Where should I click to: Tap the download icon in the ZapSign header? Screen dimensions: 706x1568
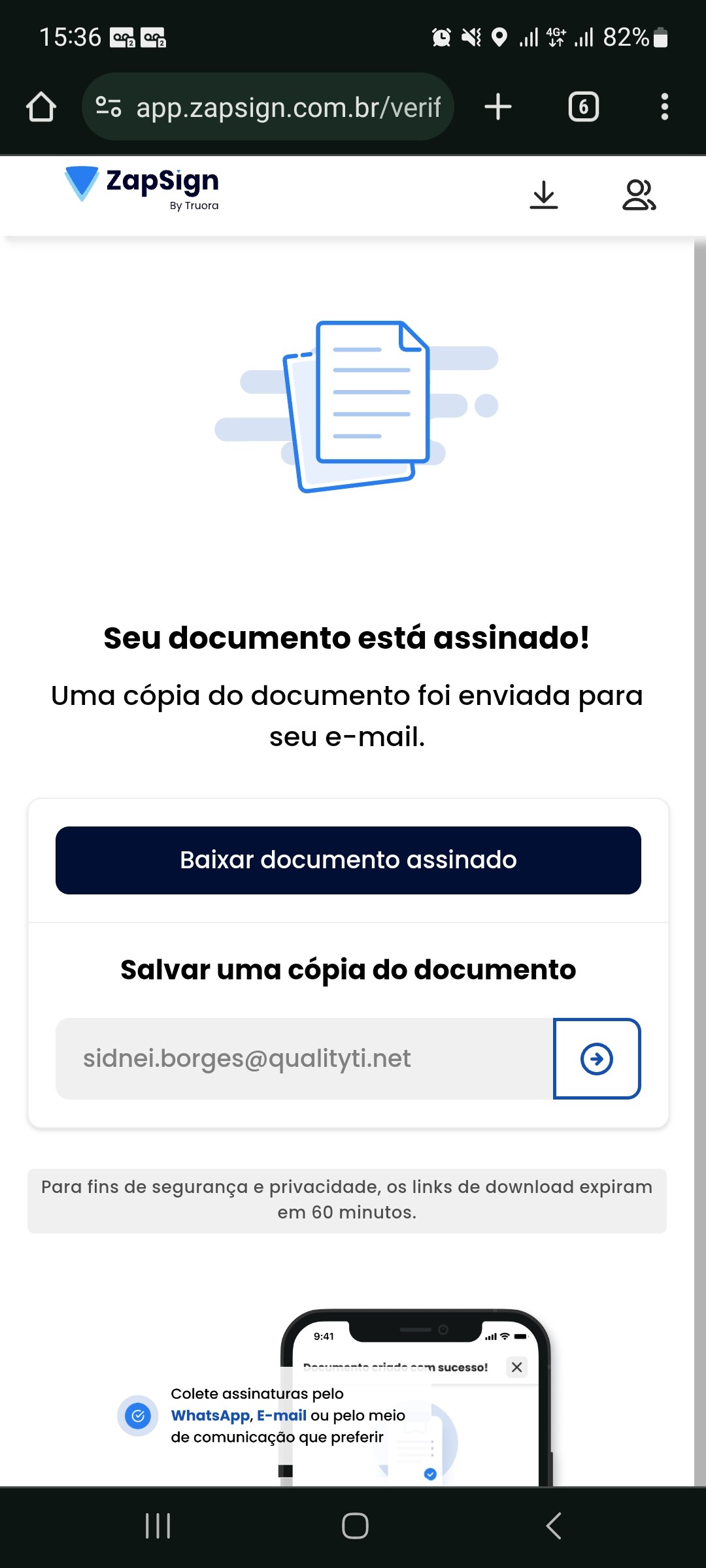pos(543,195)
